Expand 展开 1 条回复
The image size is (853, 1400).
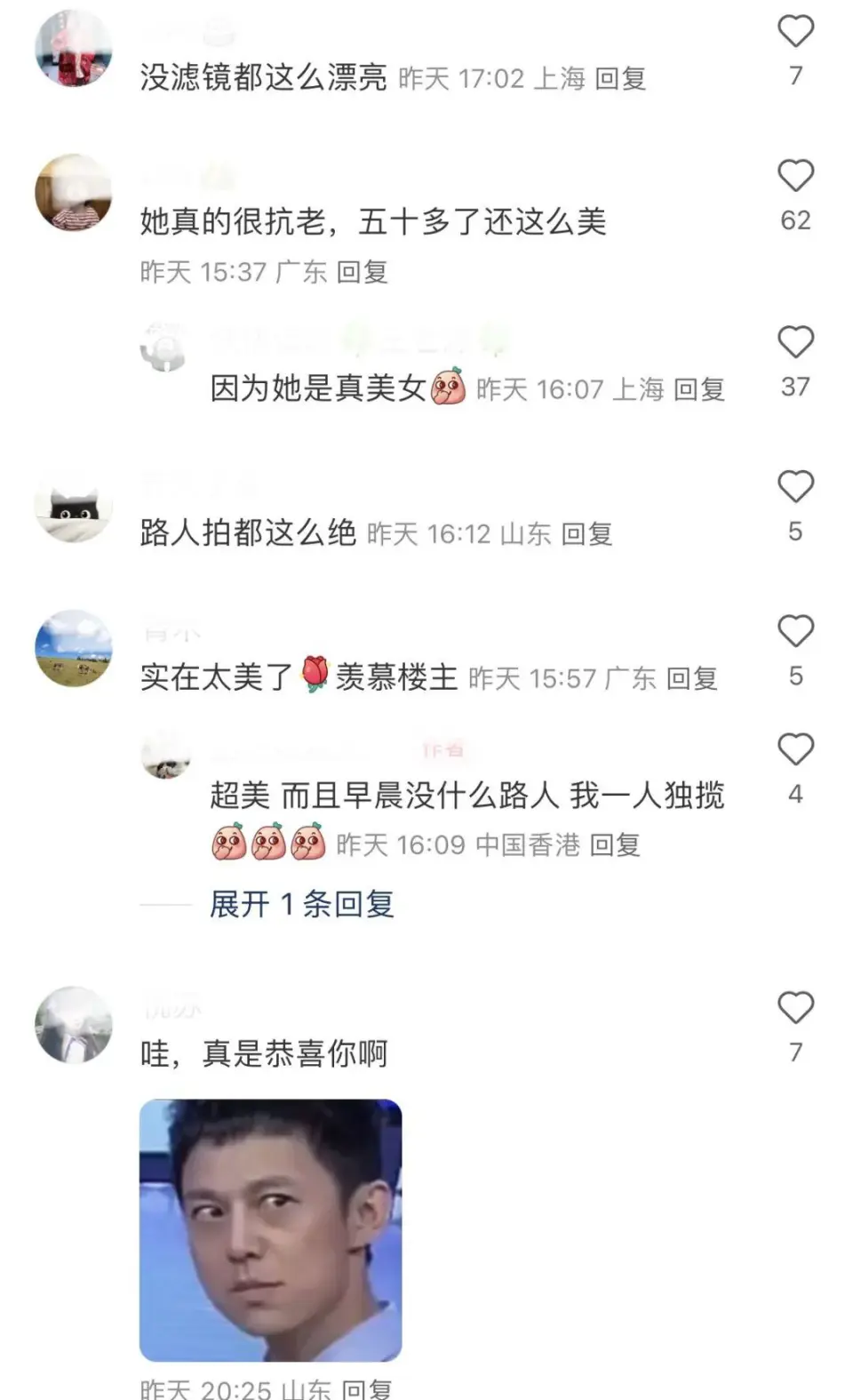[302, 904]
